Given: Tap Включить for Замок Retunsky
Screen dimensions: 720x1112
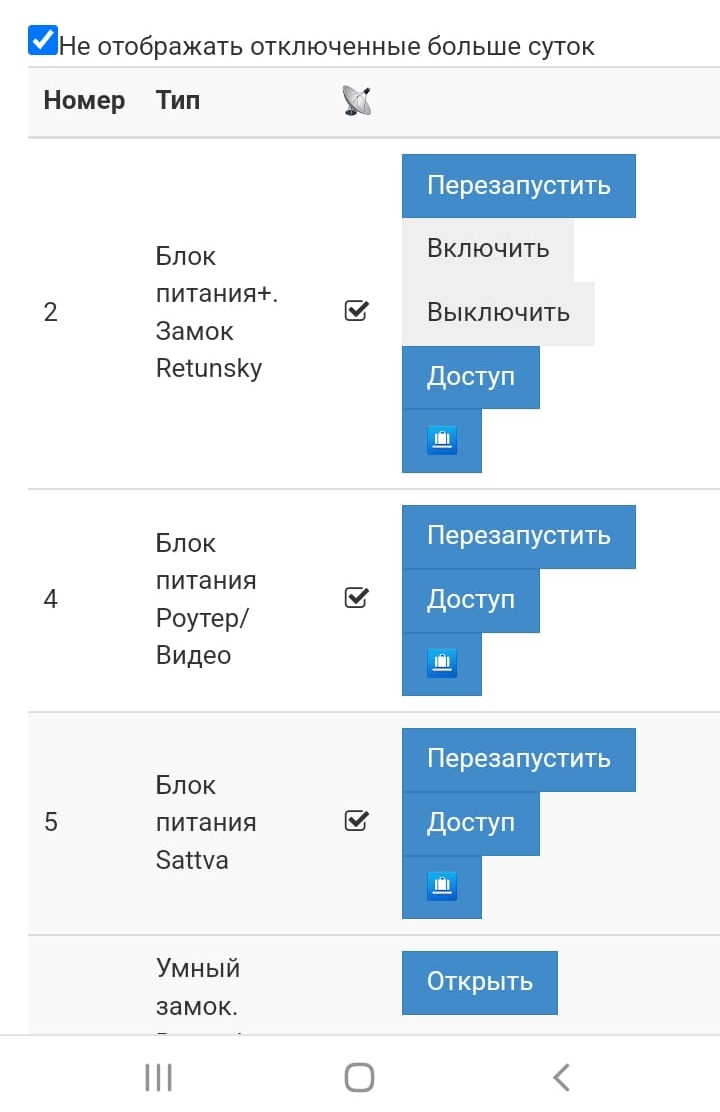Looking at the screenshot, I should pyautogui.click(x=488, y=249).
